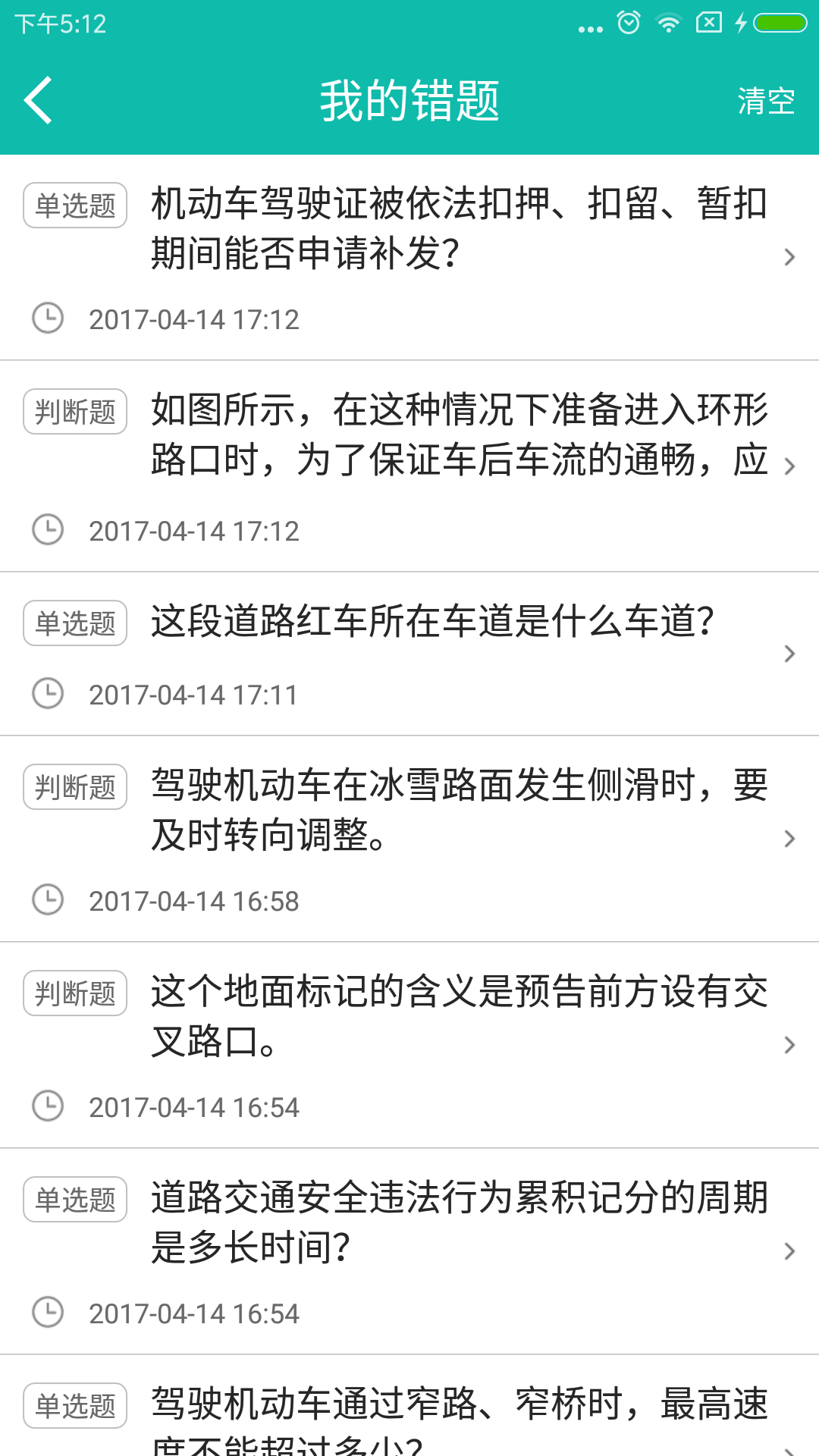
Task: Open question about 冰雪路面发生侧滑
Action: (x=459, y=810)
